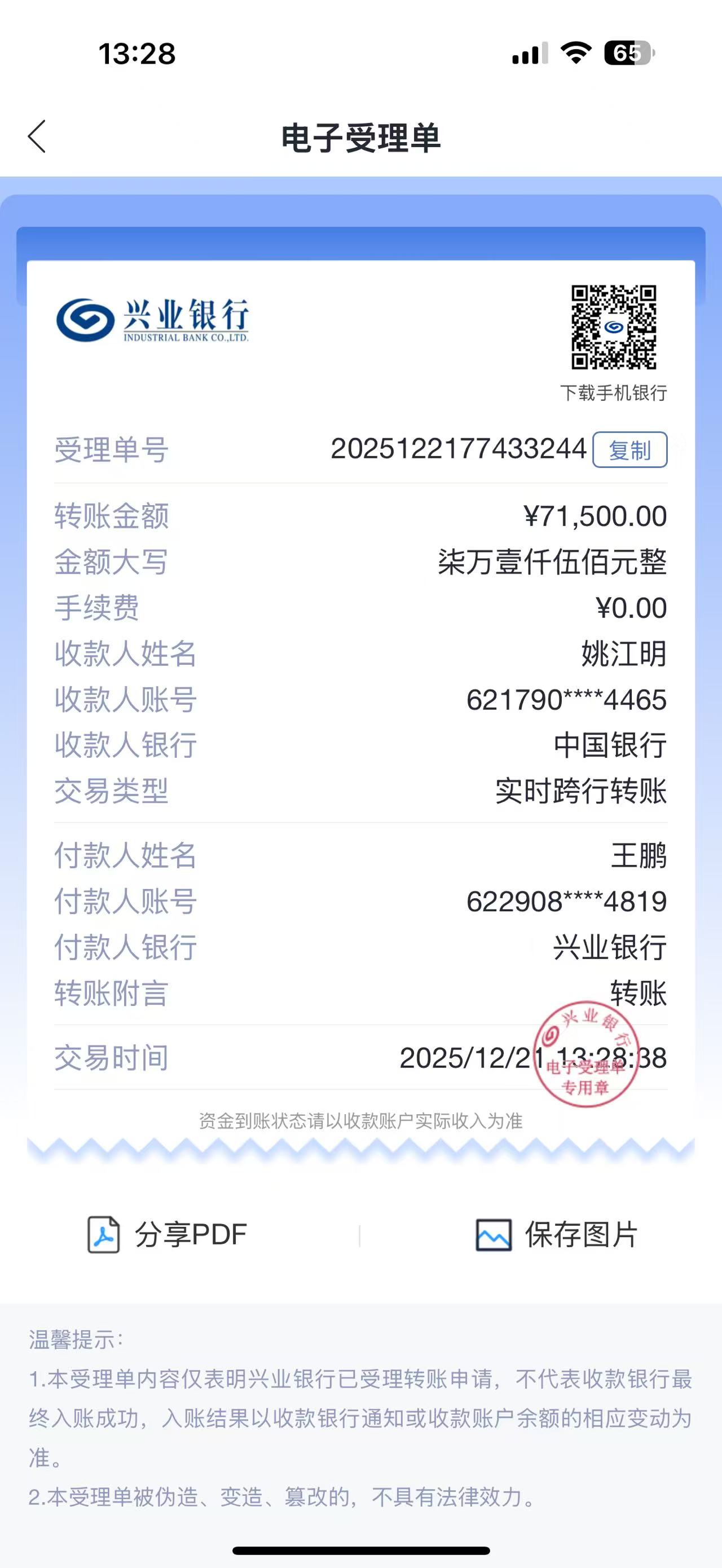The image size is (722, 1568).
Task: Share the receipt as PDF
Action: (x=168, y=1234)
